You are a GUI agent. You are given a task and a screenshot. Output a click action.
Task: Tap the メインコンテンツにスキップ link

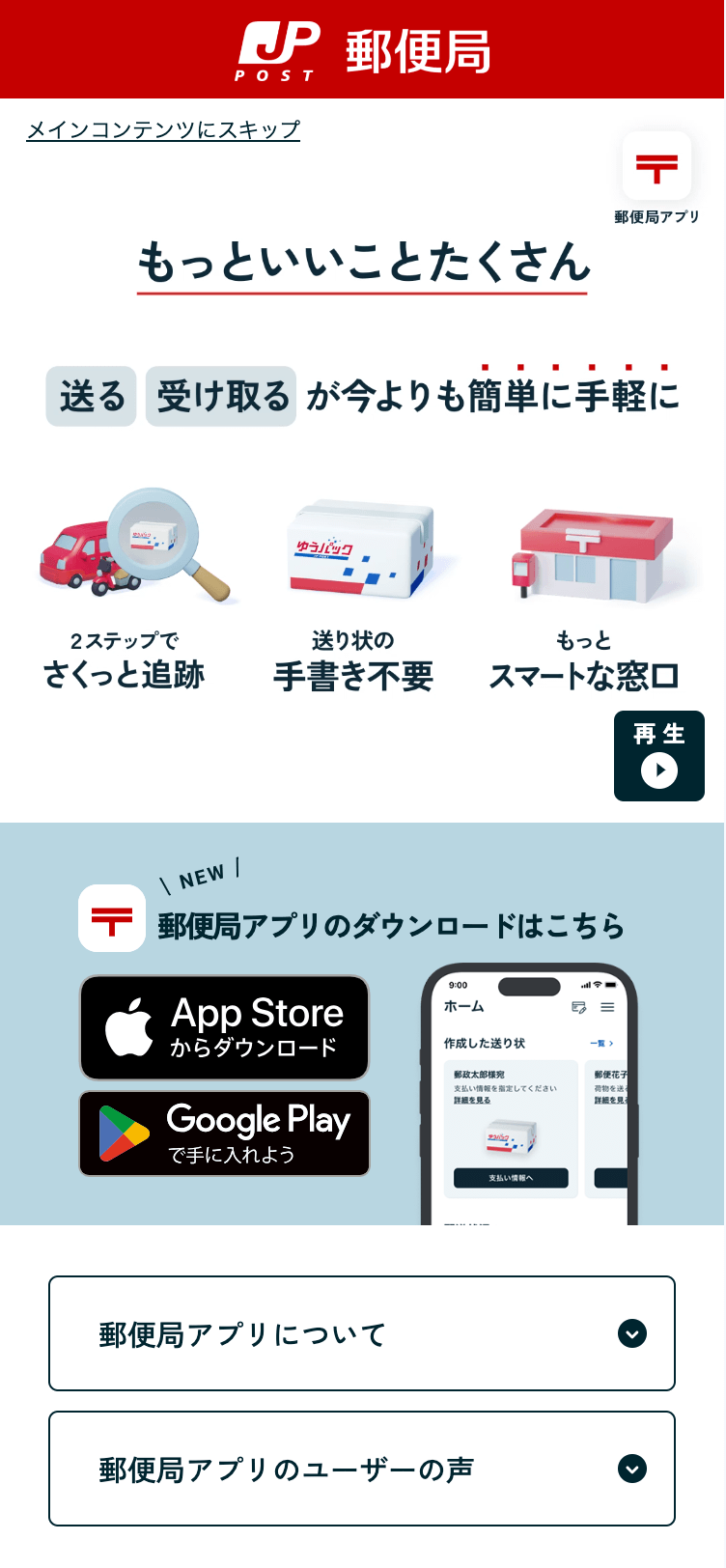[x=163, y=129]
